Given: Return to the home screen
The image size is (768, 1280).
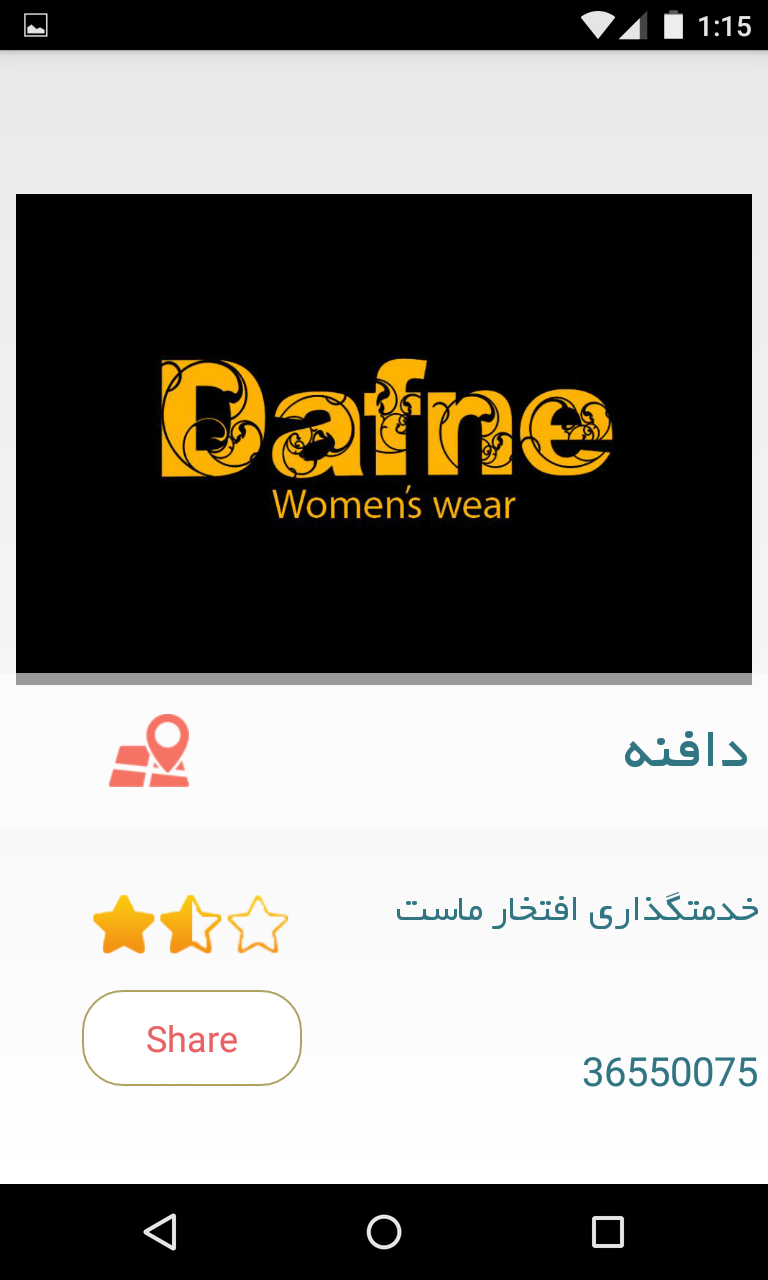Looking at the screenshot, I should pos(384,1231).
